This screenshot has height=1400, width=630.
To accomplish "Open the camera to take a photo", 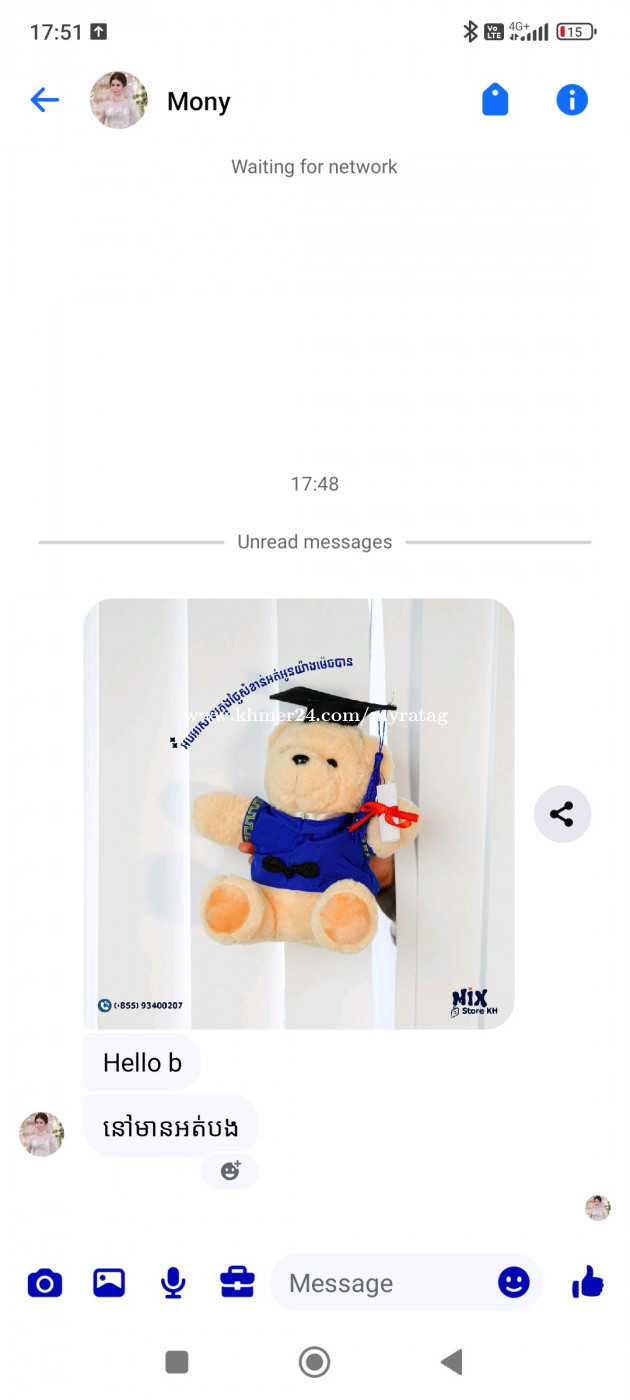I will 44,1283.
